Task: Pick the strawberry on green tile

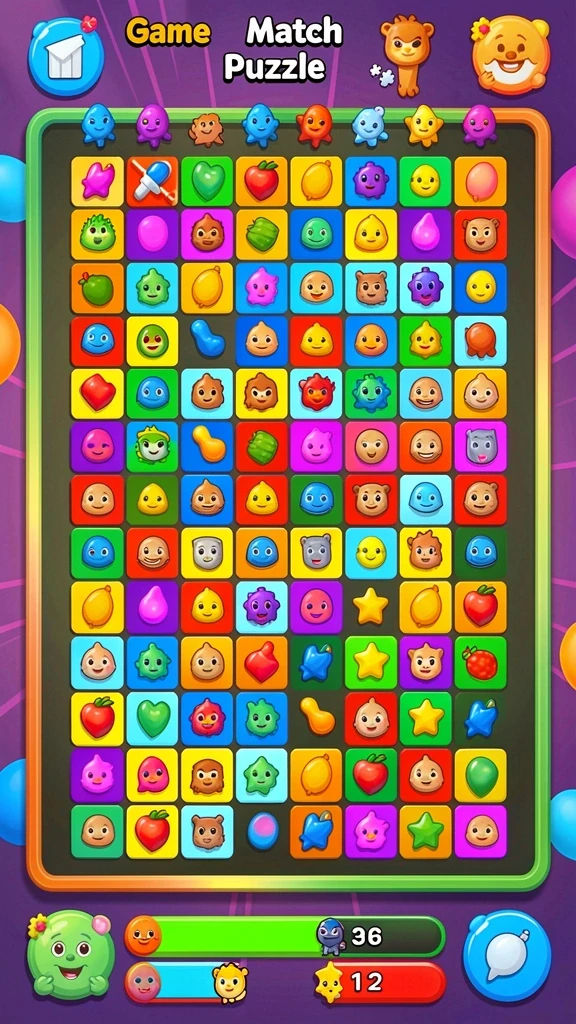Action: tap(481, 663)
